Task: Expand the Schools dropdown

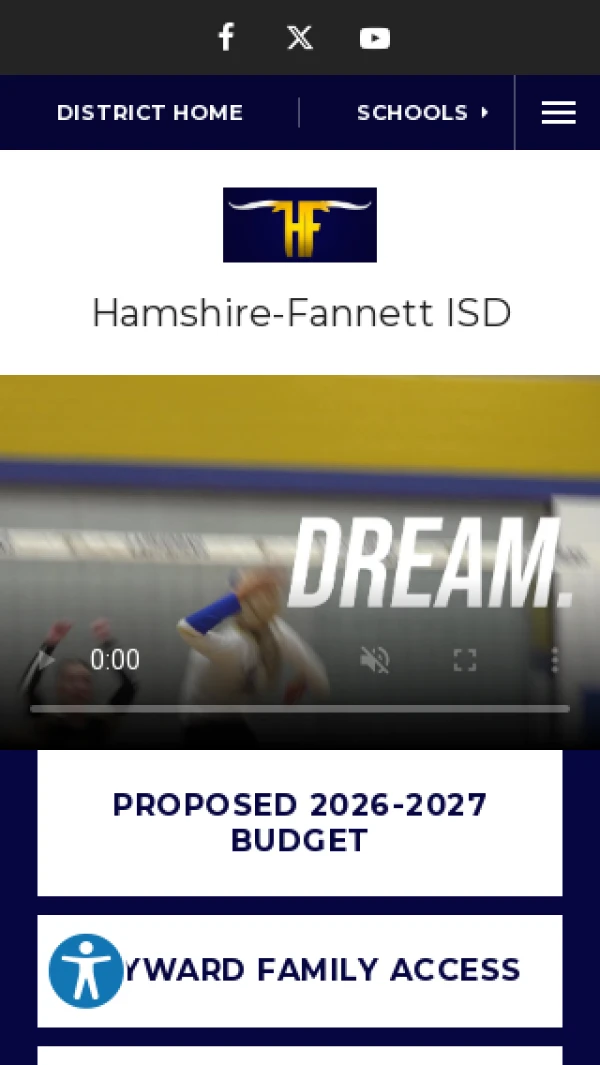Action: click(423, 112)
